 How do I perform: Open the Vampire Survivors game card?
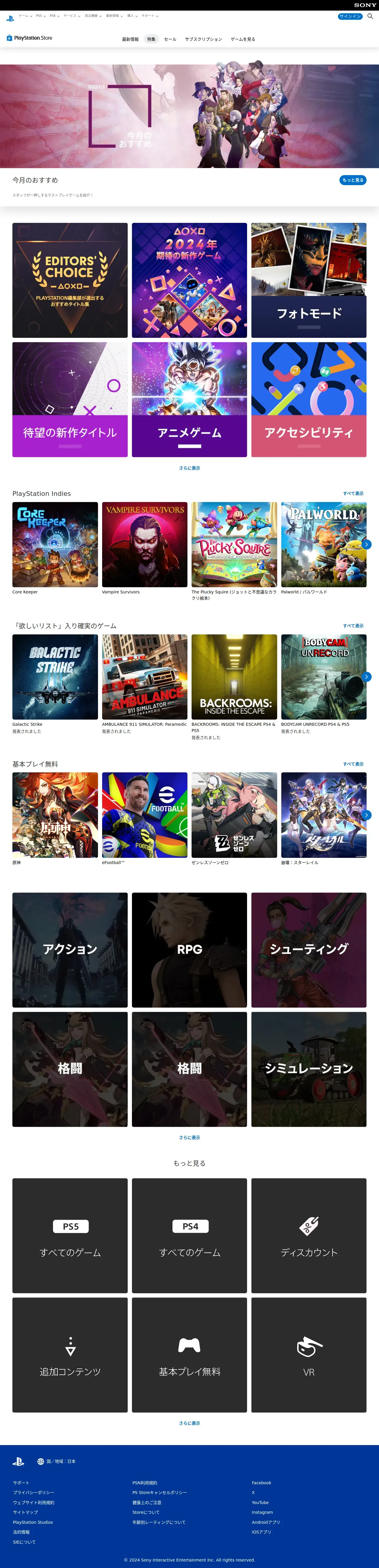[144, 545]
